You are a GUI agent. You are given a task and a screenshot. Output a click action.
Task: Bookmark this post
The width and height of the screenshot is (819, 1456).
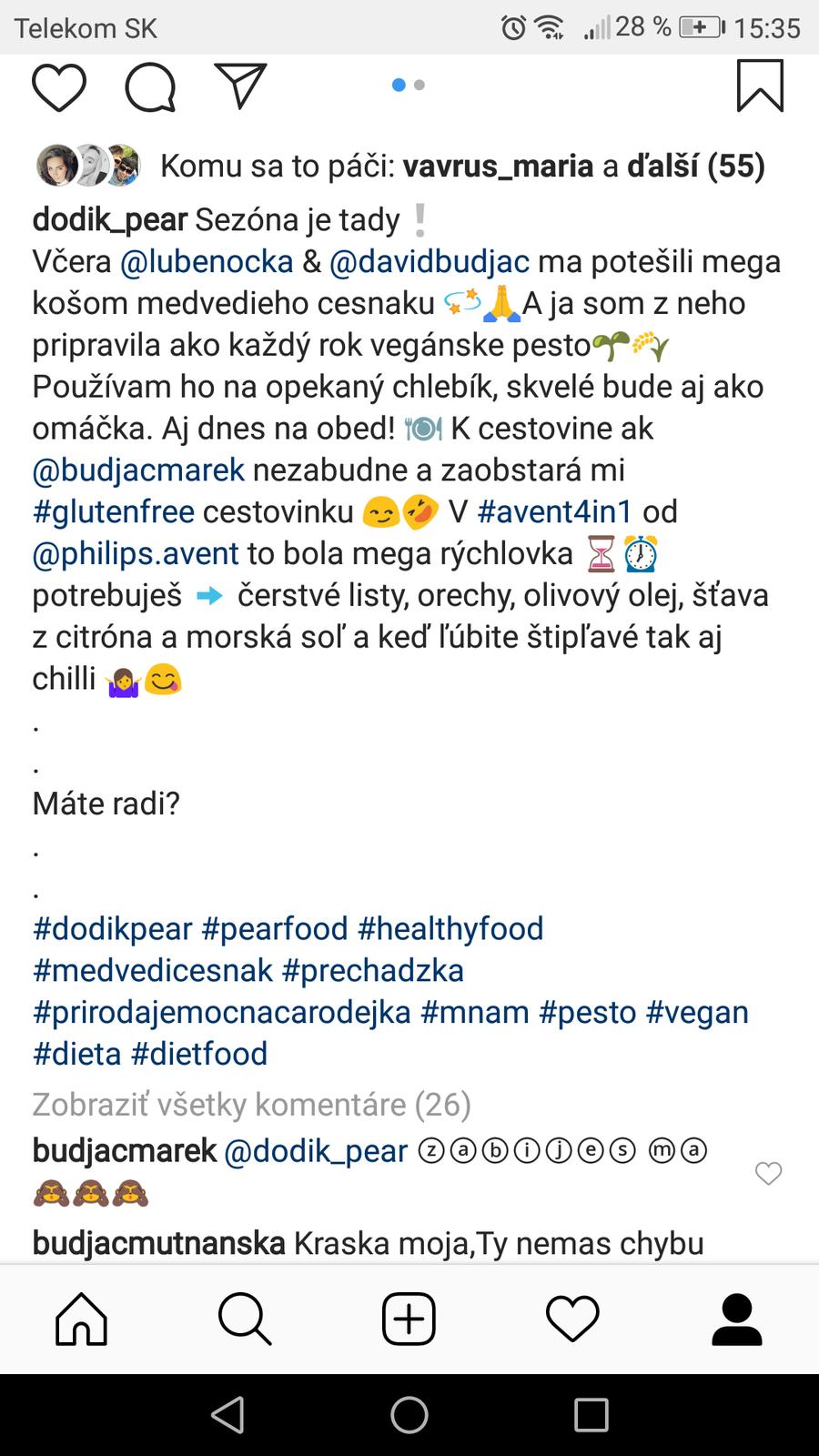coord(760,86)
